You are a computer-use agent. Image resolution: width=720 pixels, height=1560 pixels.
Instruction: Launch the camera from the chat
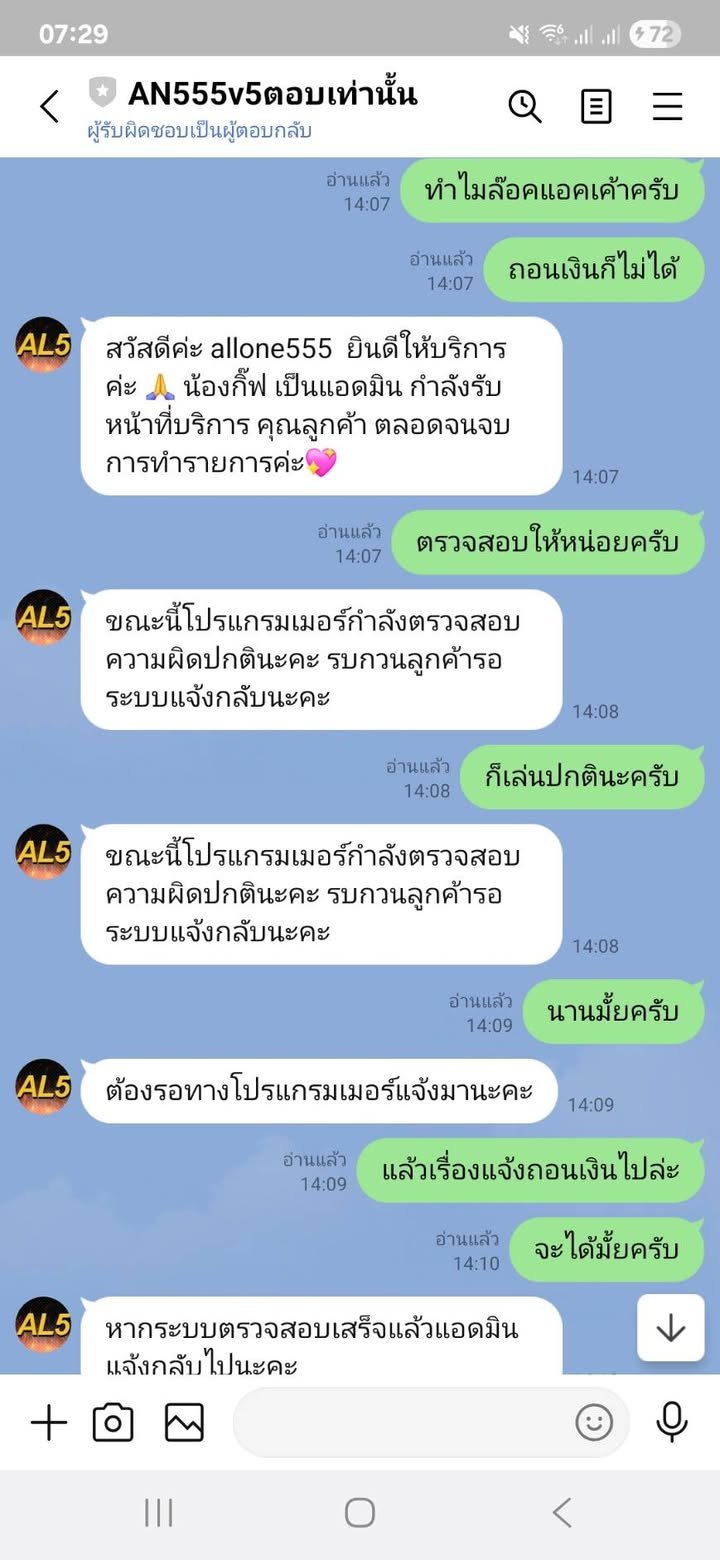click(113, 1422)
